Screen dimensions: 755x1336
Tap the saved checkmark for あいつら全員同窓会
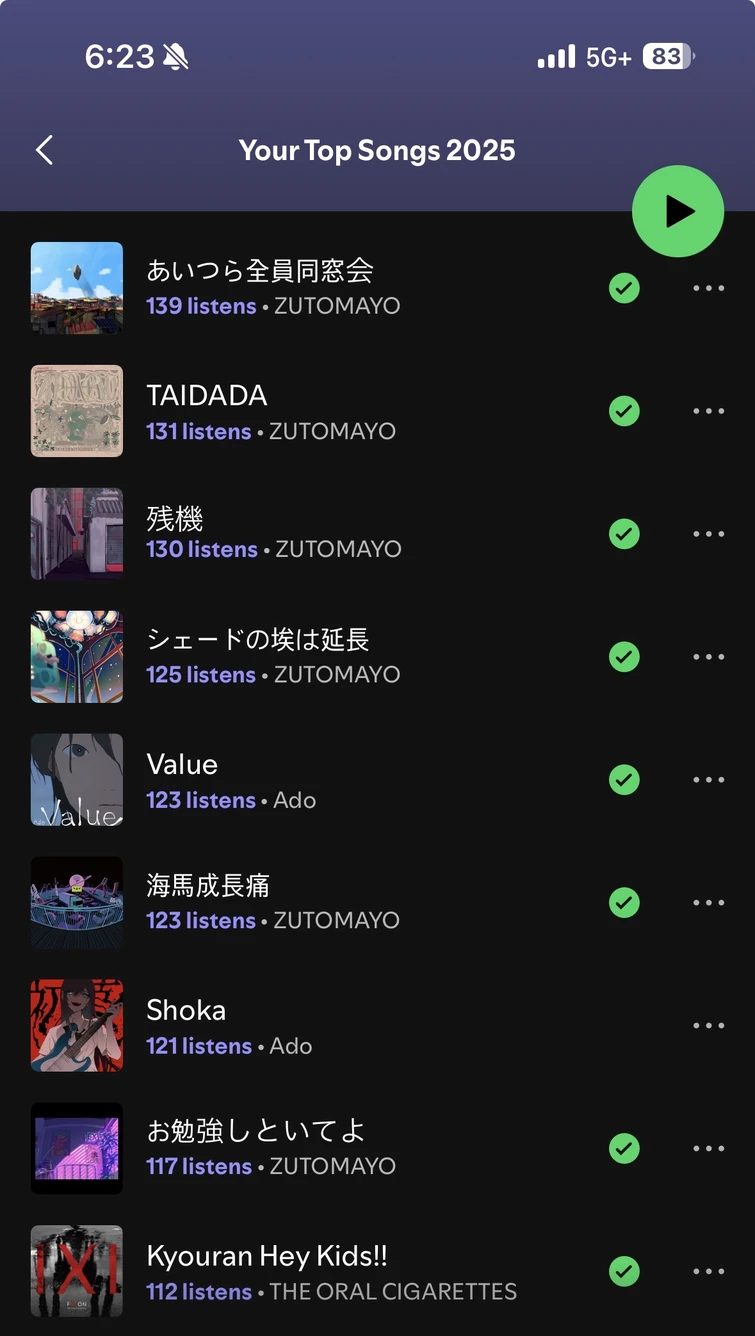[624, 288]
